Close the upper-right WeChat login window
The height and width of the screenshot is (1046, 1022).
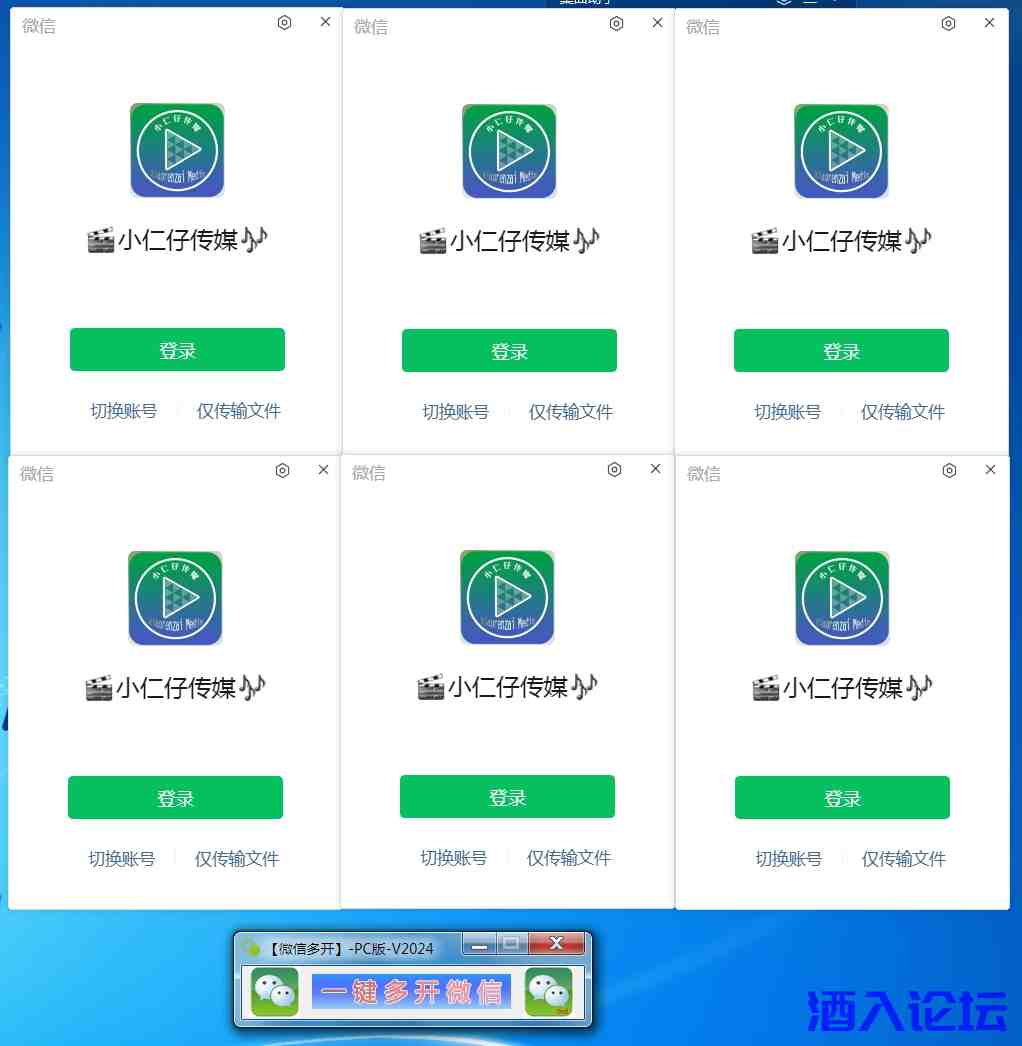click(x=989, y=23)
